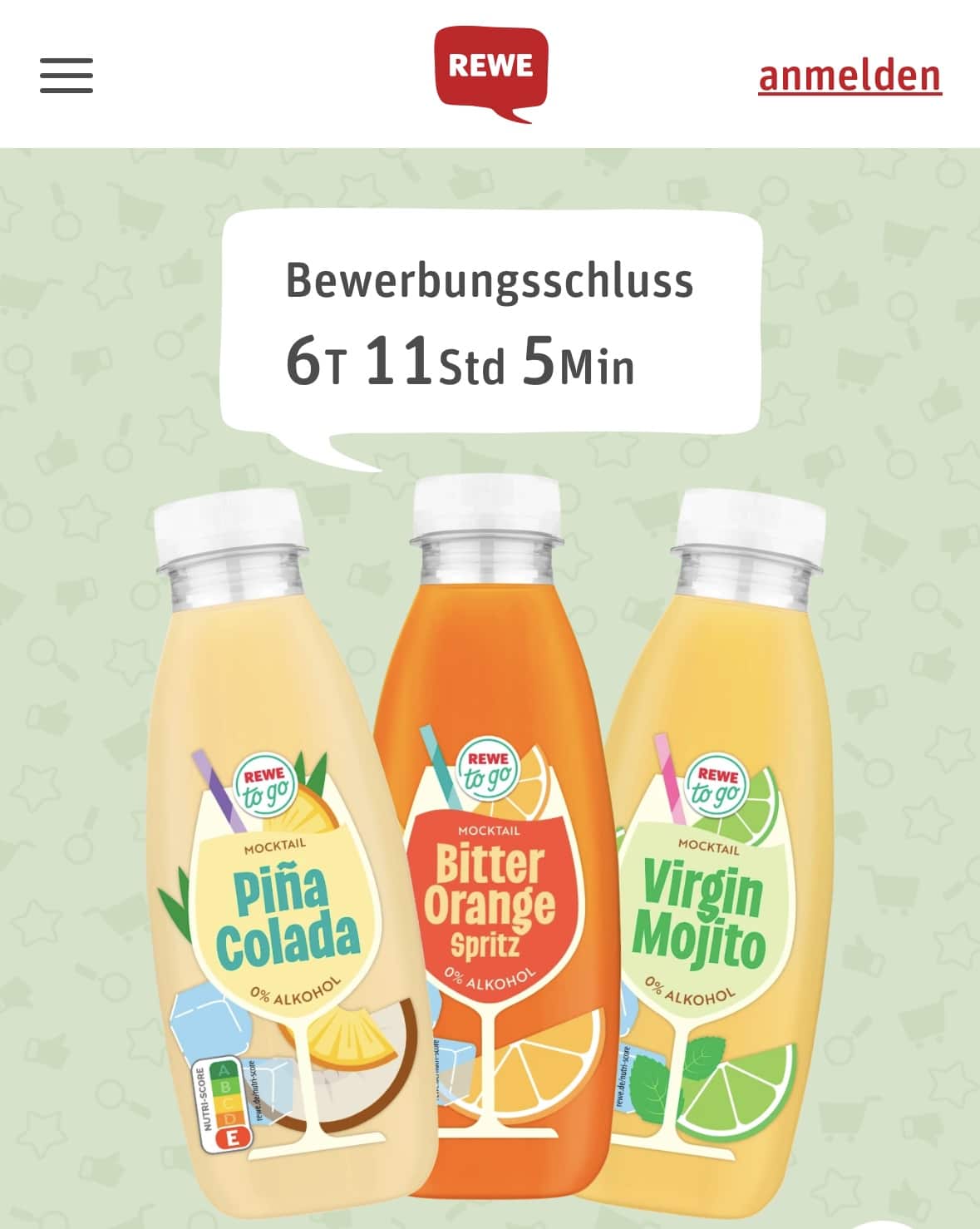Image resolution: width=980 pixels, height=1229 pixels.
Task: Go to REWE home via logo
Action: (x=490, y=71)
